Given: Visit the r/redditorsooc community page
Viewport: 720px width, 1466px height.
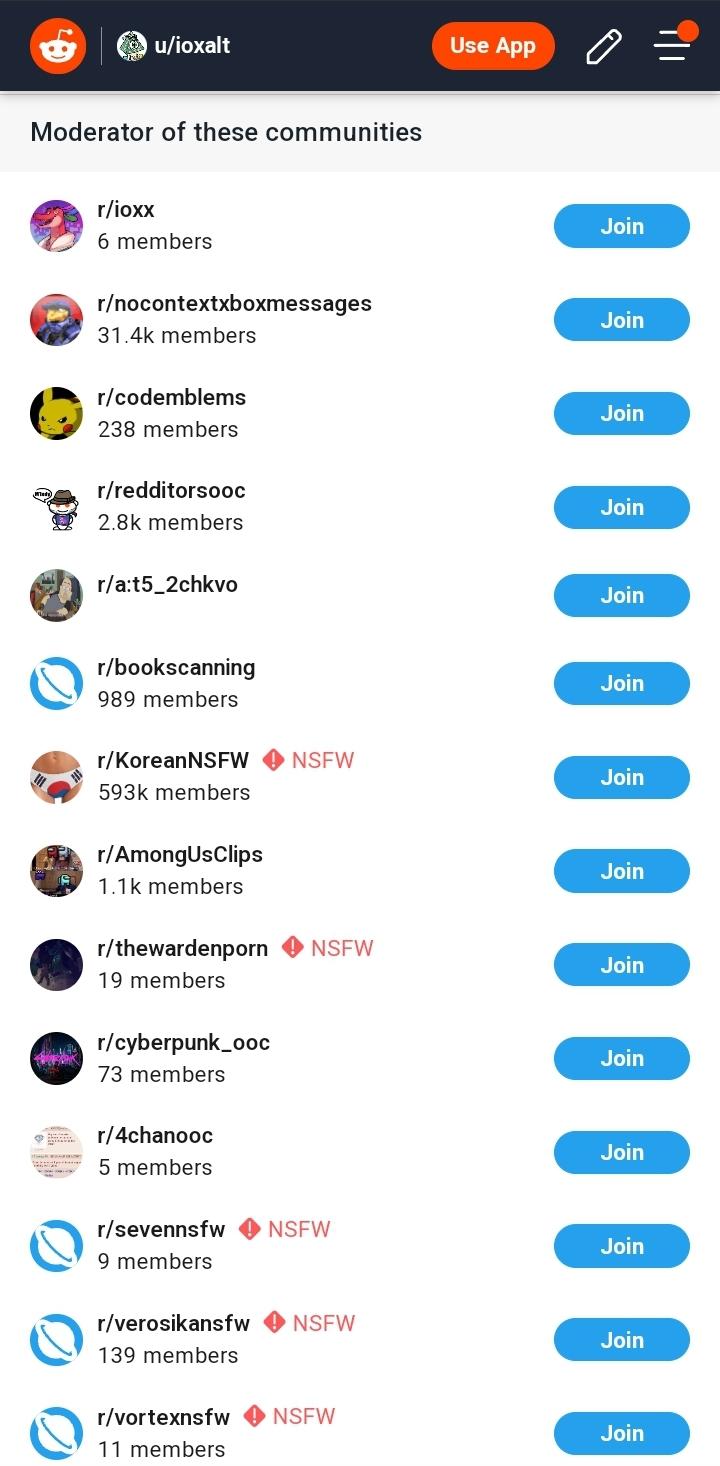Looking at the screenshot, I should [x=171, y=491].
